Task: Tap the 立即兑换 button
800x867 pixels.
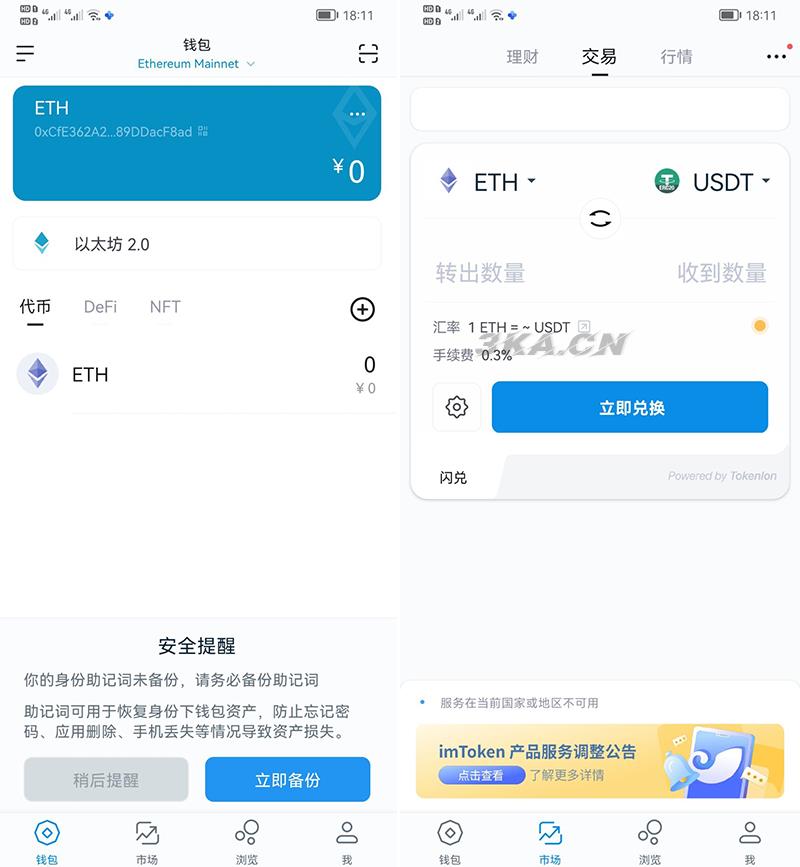Action: point(630,408)
